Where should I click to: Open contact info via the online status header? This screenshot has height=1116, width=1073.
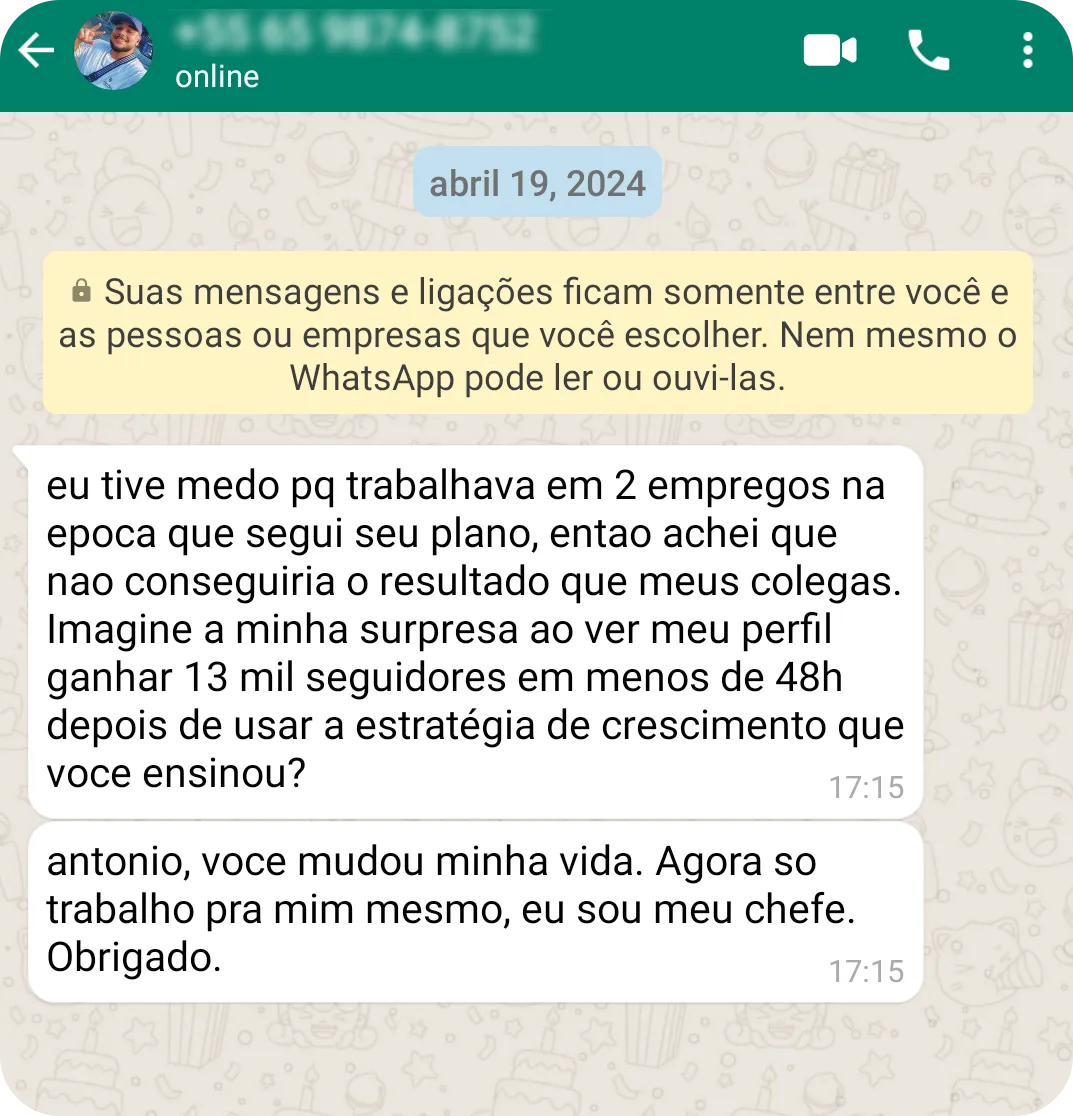click(x=217, y=77)
